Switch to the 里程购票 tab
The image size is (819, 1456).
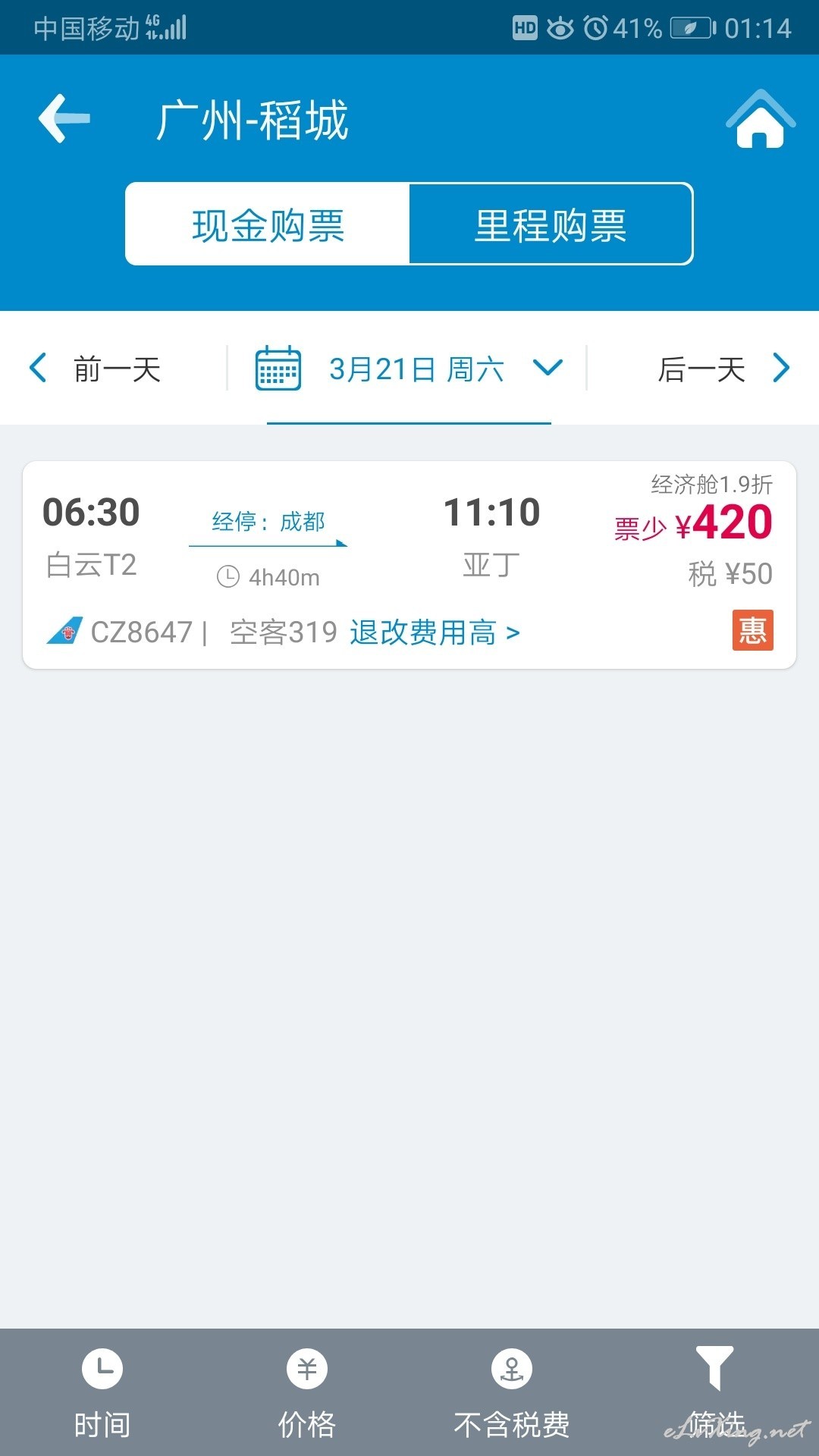tap(551, 224)
